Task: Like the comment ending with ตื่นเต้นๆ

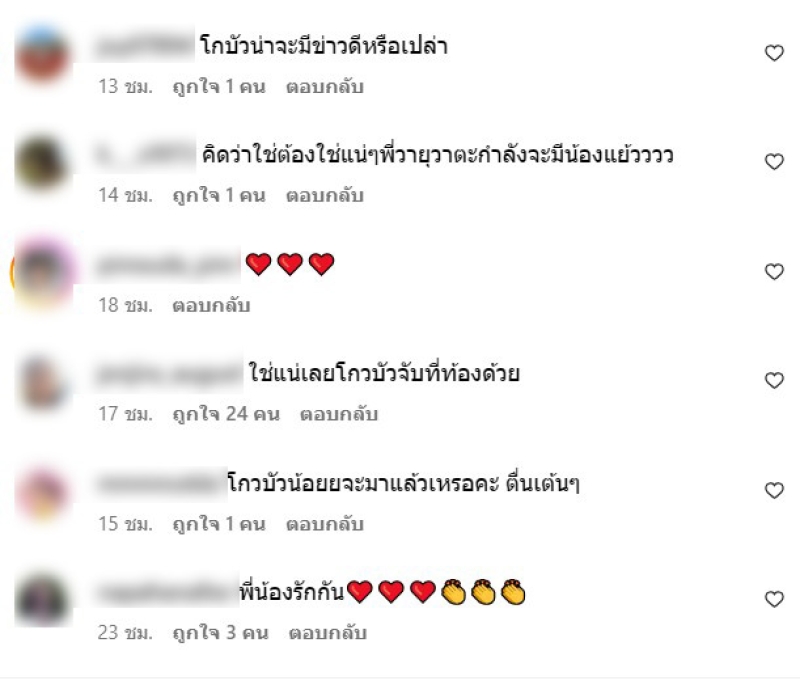Action: (x=774, y=491)
